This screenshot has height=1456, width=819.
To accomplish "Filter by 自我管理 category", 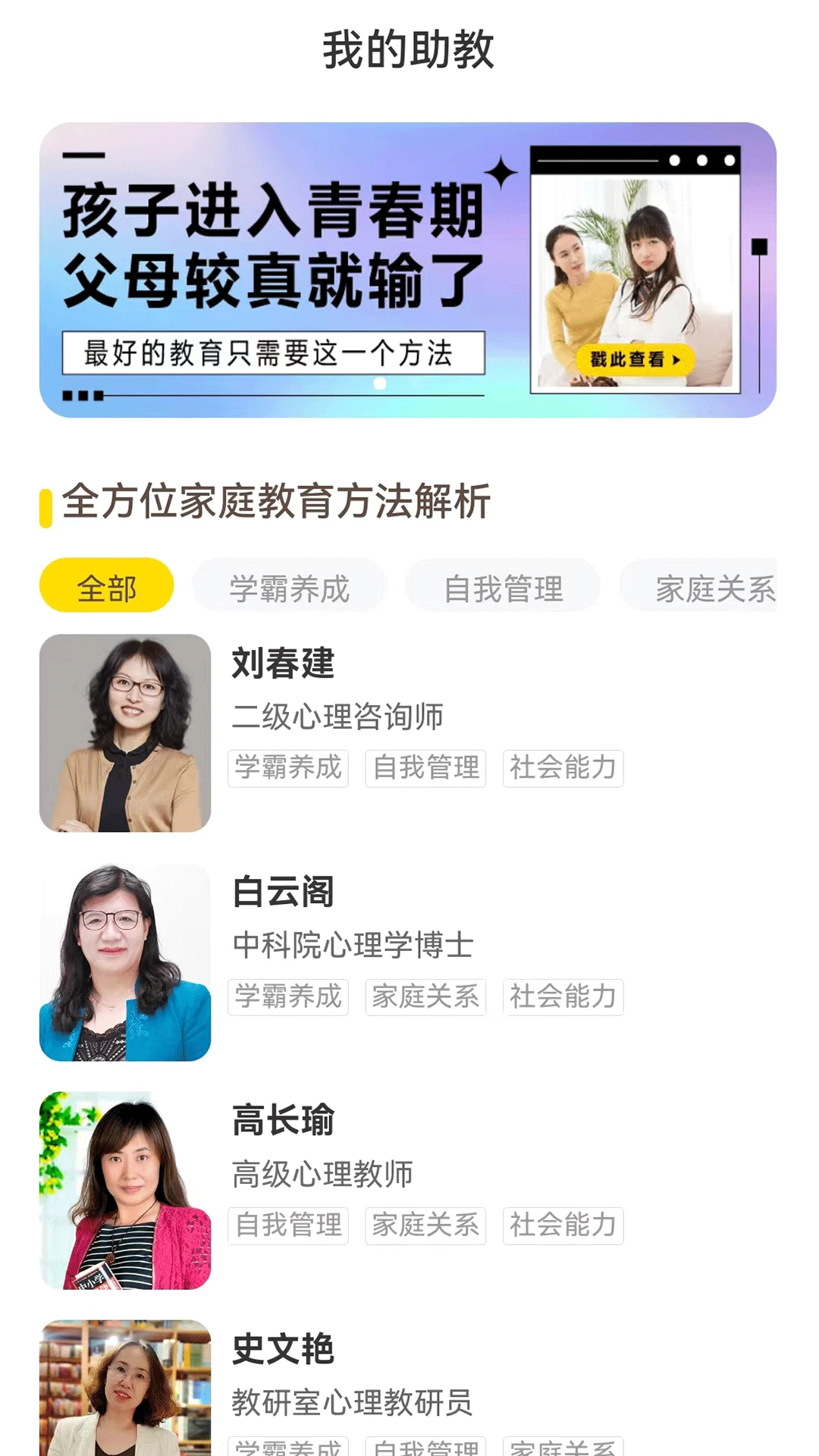I will (x=503, y=586).
